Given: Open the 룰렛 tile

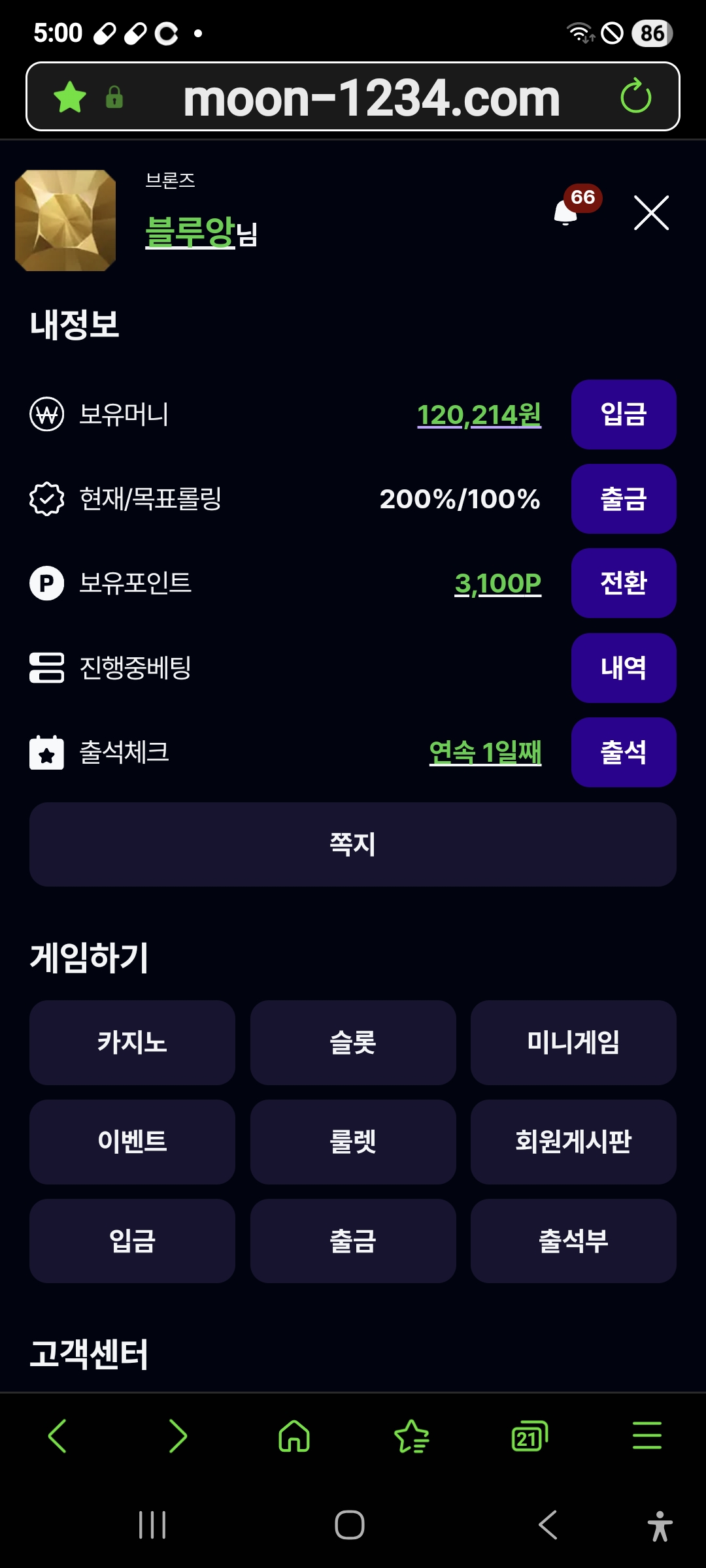Looking at the screenshot, I should (353, 1142).
